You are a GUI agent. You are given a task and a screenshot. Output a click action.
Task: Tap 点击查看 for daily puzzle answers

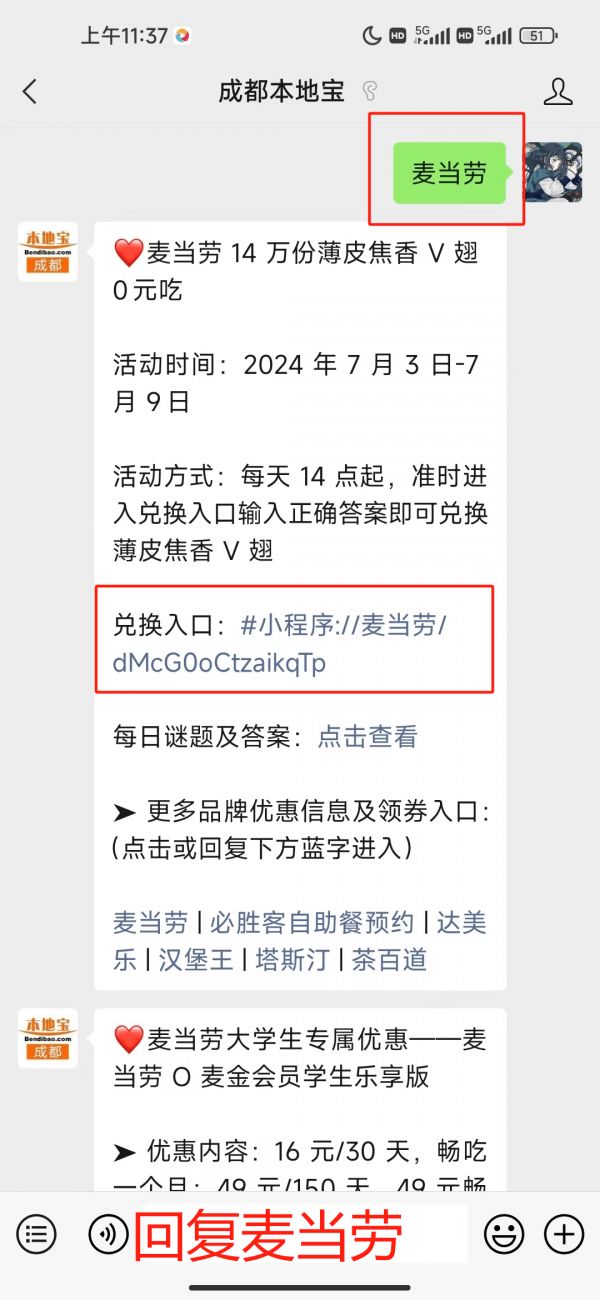[368, 737]
